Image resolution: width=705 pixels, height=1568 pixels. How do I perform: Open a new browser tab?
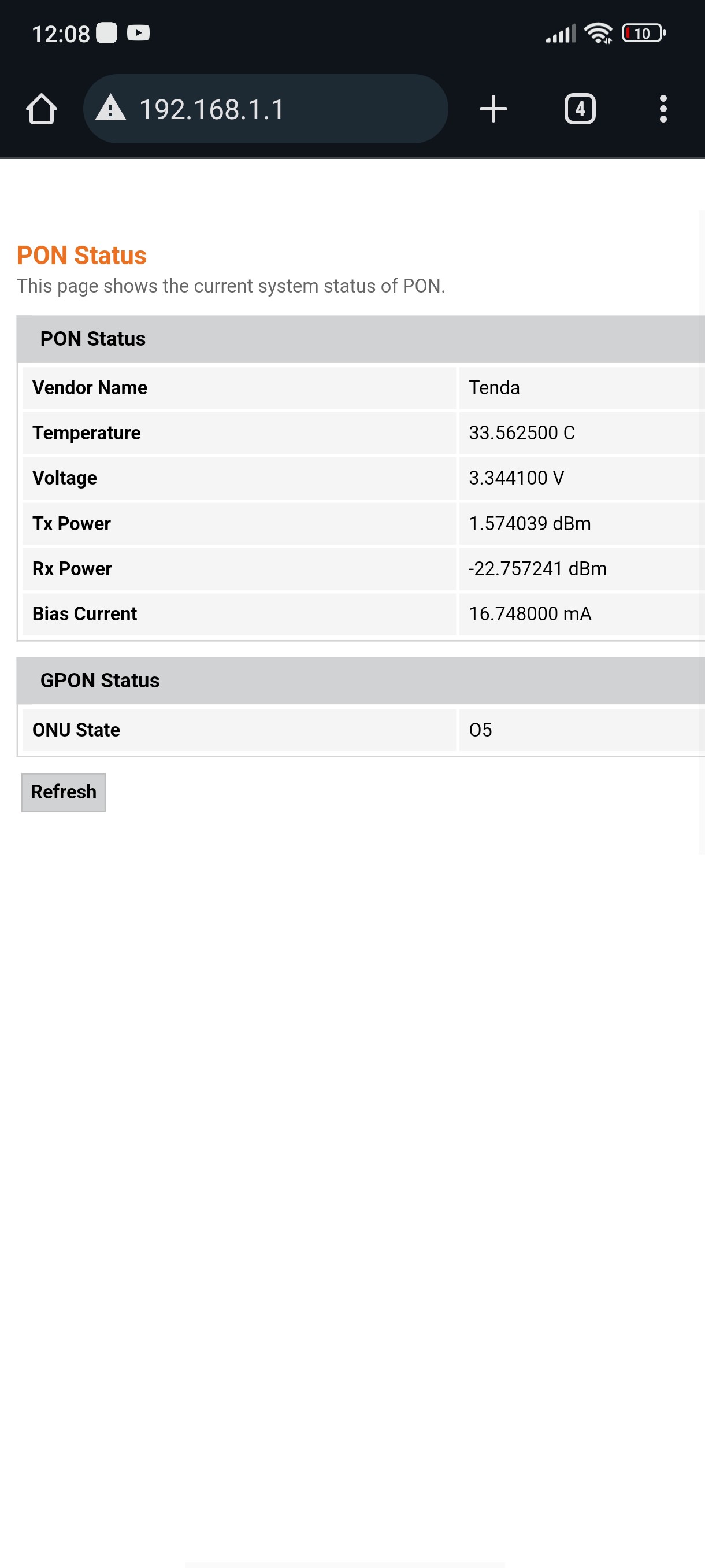pyautogui.click(x=493, y=109)
